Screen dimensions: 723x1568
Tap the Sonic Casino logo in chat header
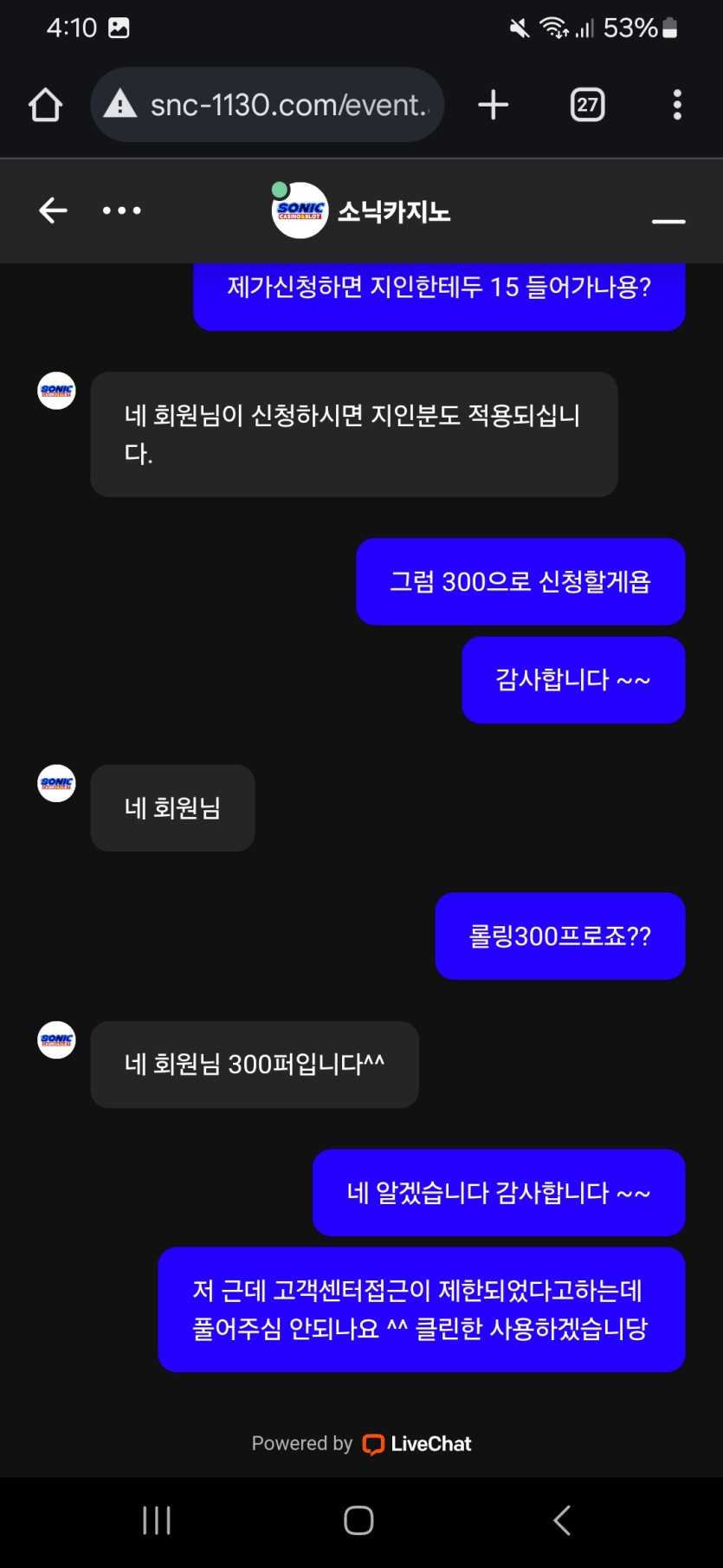coord(300,211)
